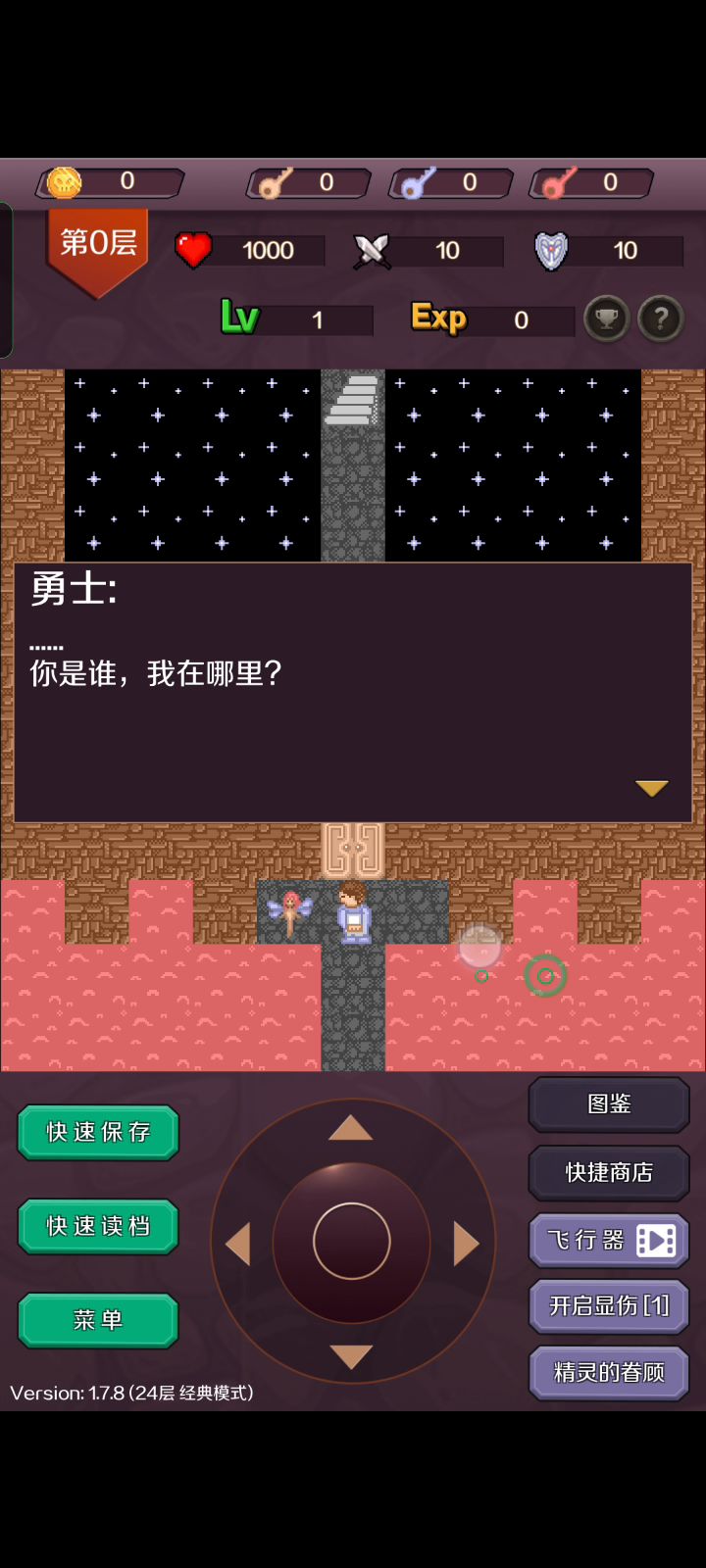706x1568 pixels.
Task: Open the 快捷商店 quick shop
Action: pyautogui.click(x=609, y=1173)
